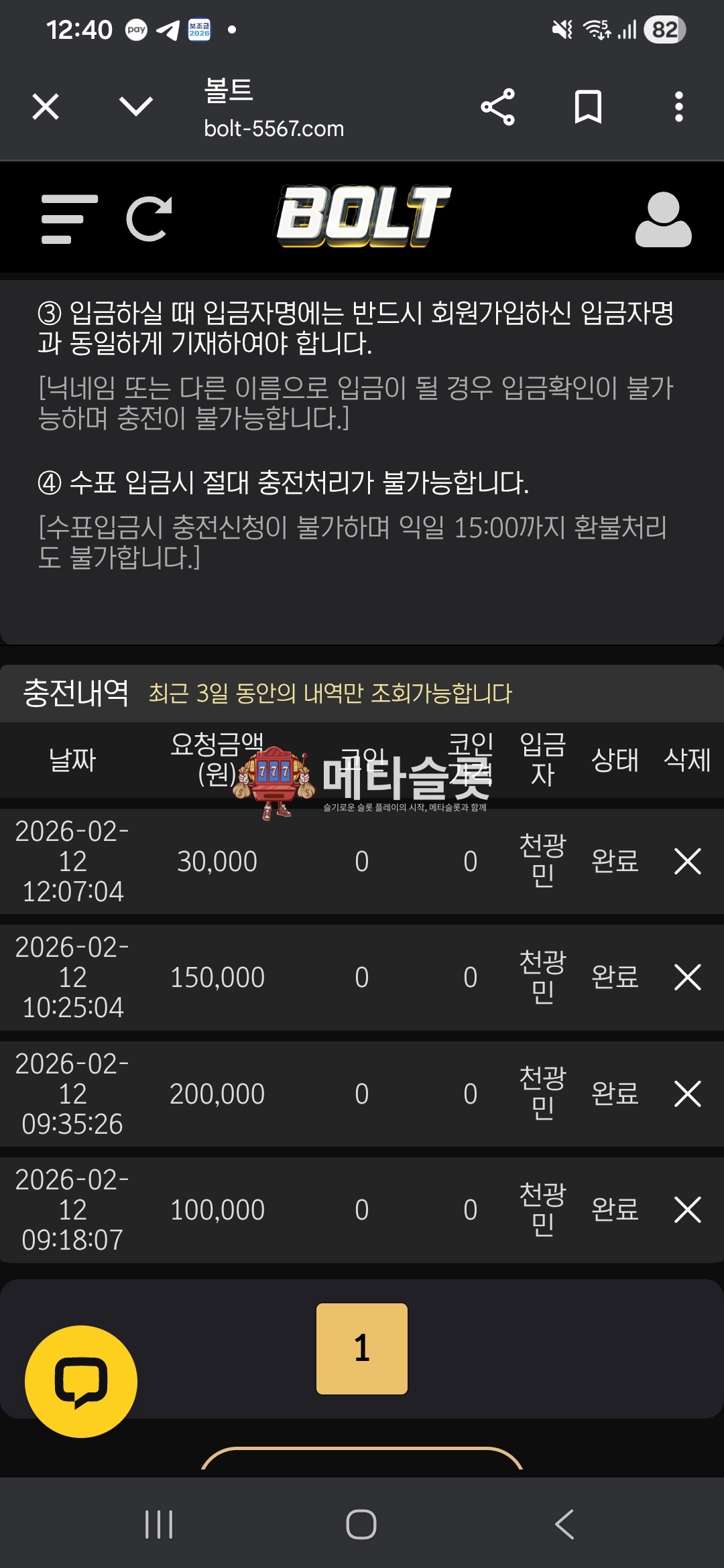The image size is (724, 1568).
Task: Open the yellow live chat button
Action: [x=81, y=1381]
